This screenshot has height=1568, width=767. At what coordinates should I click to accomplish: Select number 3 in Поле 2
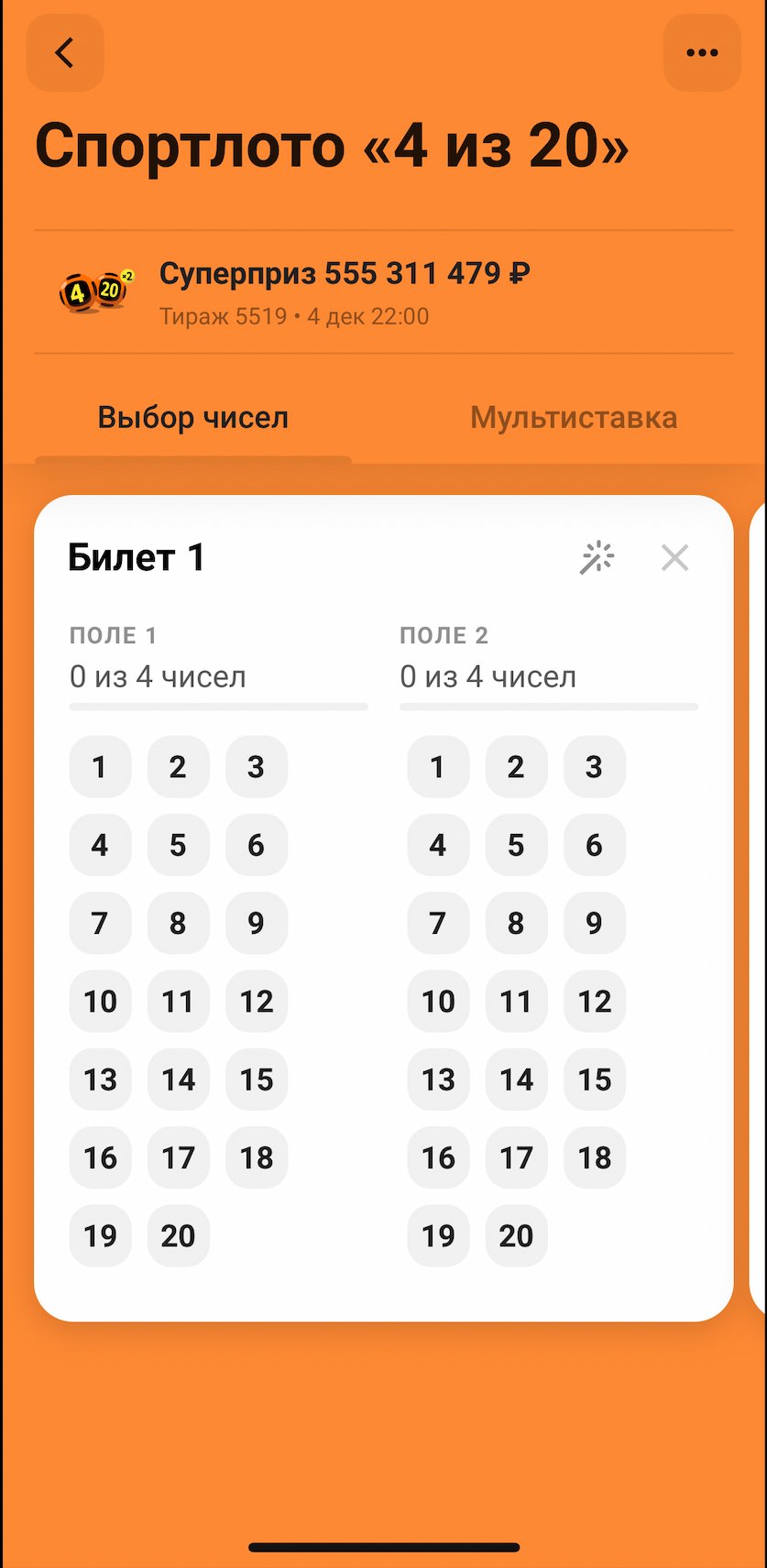coord(594,767)
